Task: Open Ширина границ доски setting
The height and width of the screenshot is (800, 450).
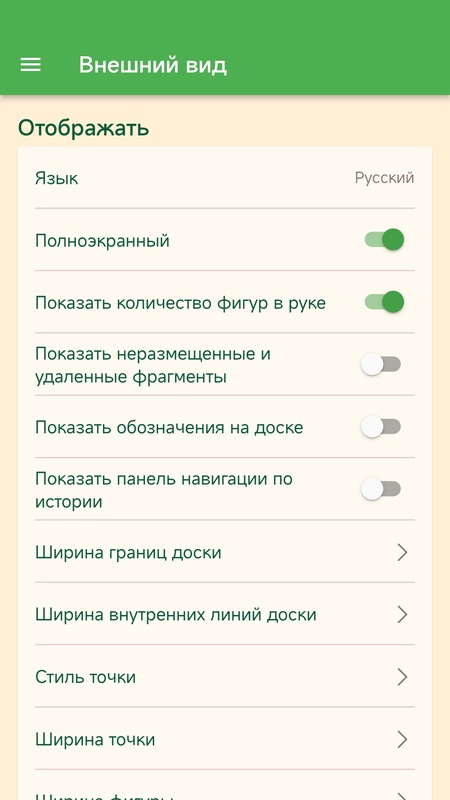Action: (225, 552)
